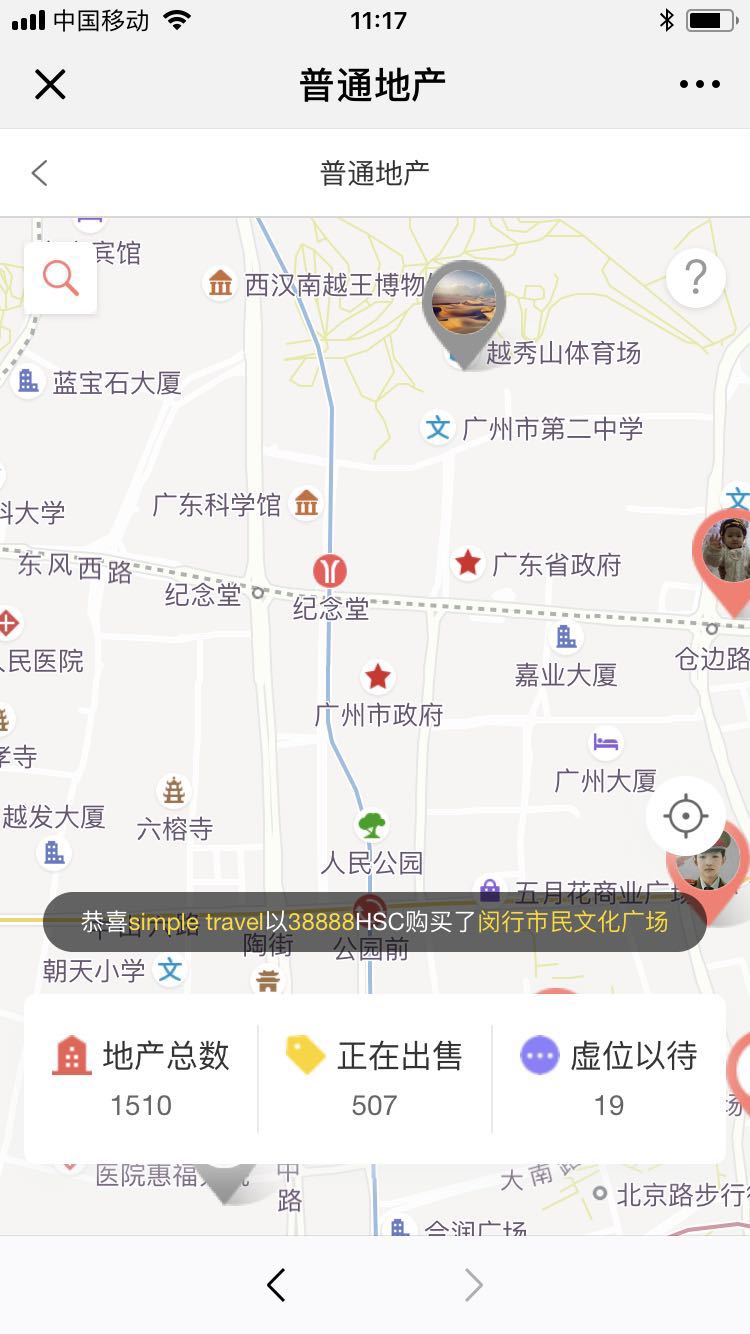Open the child-photo property pin near 五月花商业广场
Screen dimensions: 750x1334
710,863
